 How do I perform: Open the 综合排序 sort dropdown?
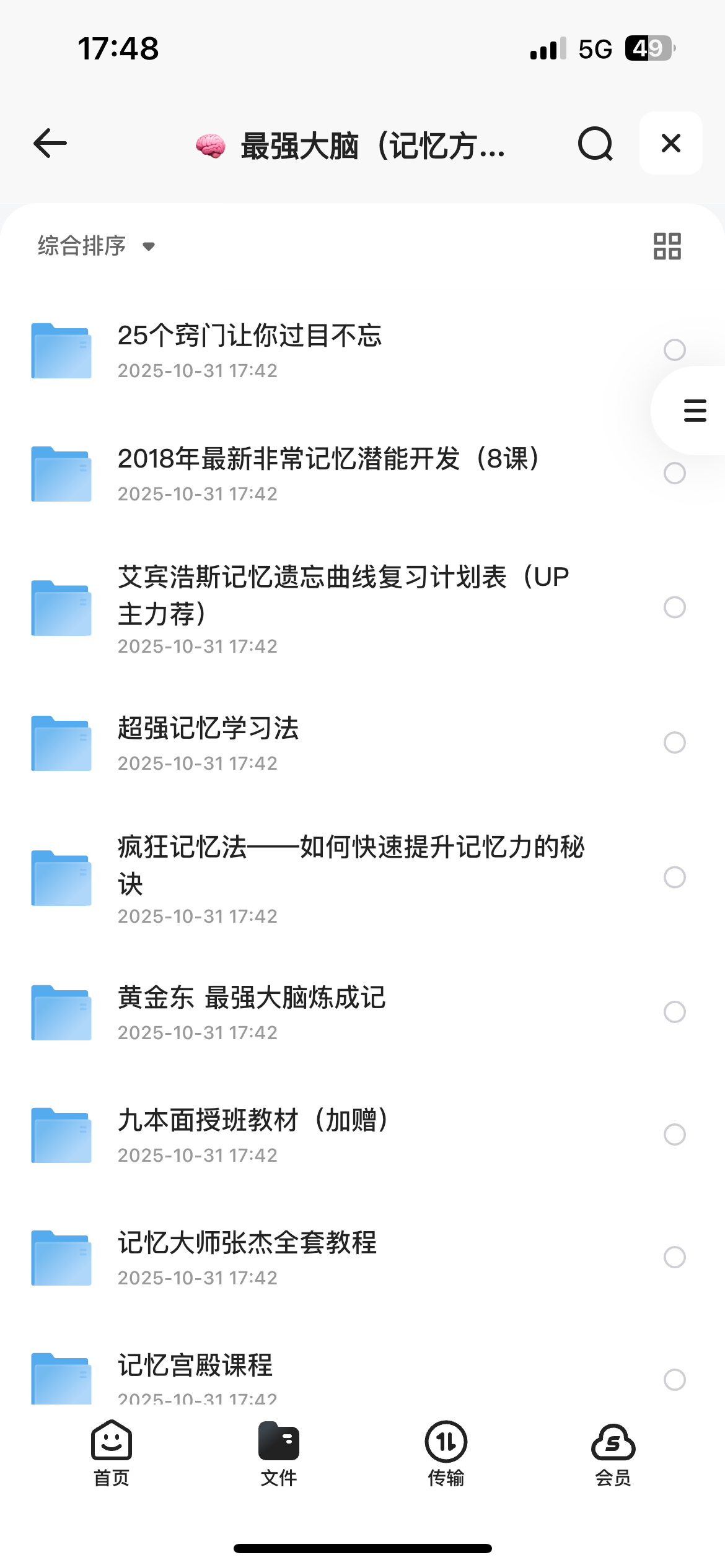tap(96, 246)
